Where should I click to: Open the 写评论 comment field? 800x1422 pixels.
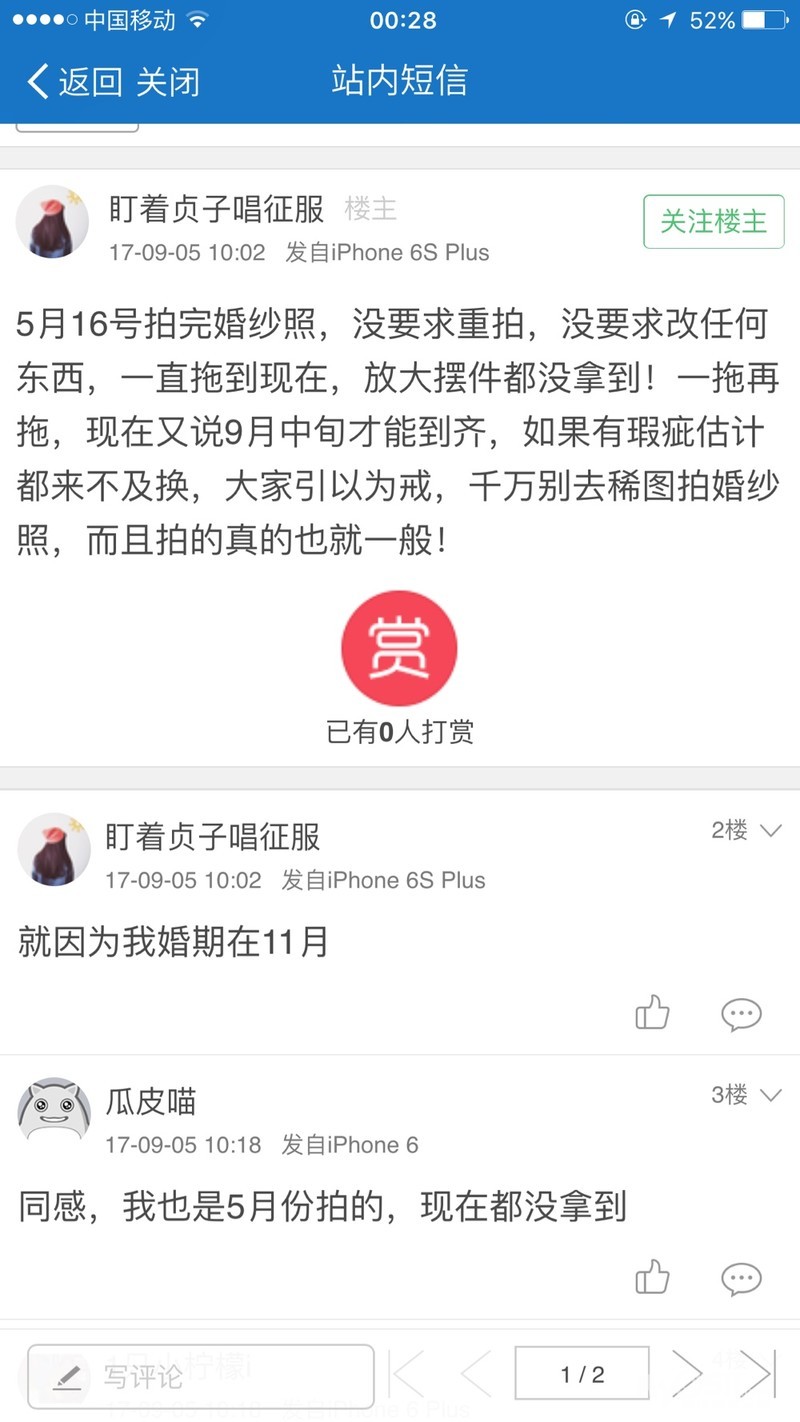click(x=200, y=1376)
